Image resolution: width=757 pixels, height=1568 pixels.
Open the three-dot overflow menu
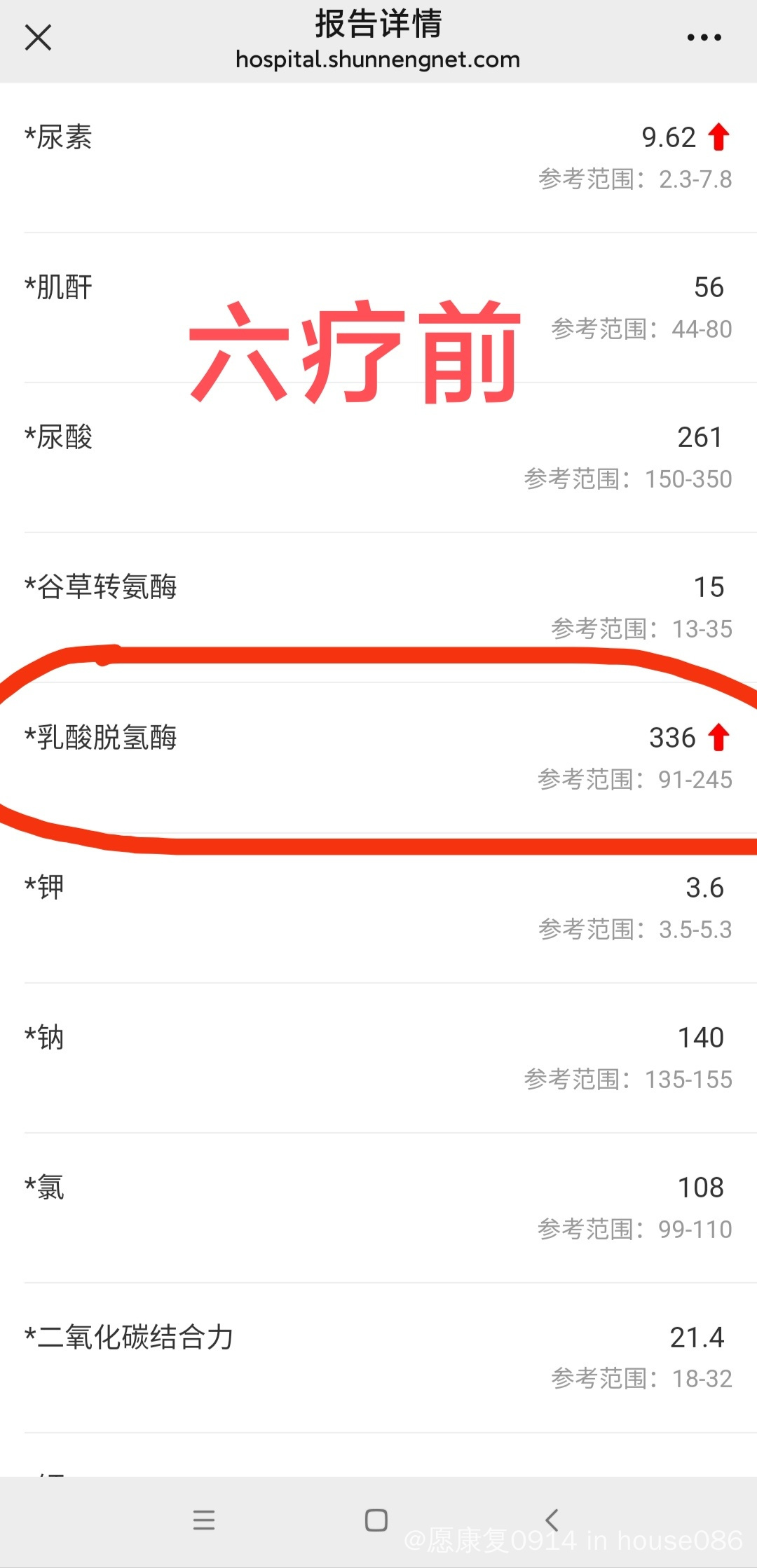point(704,38)
